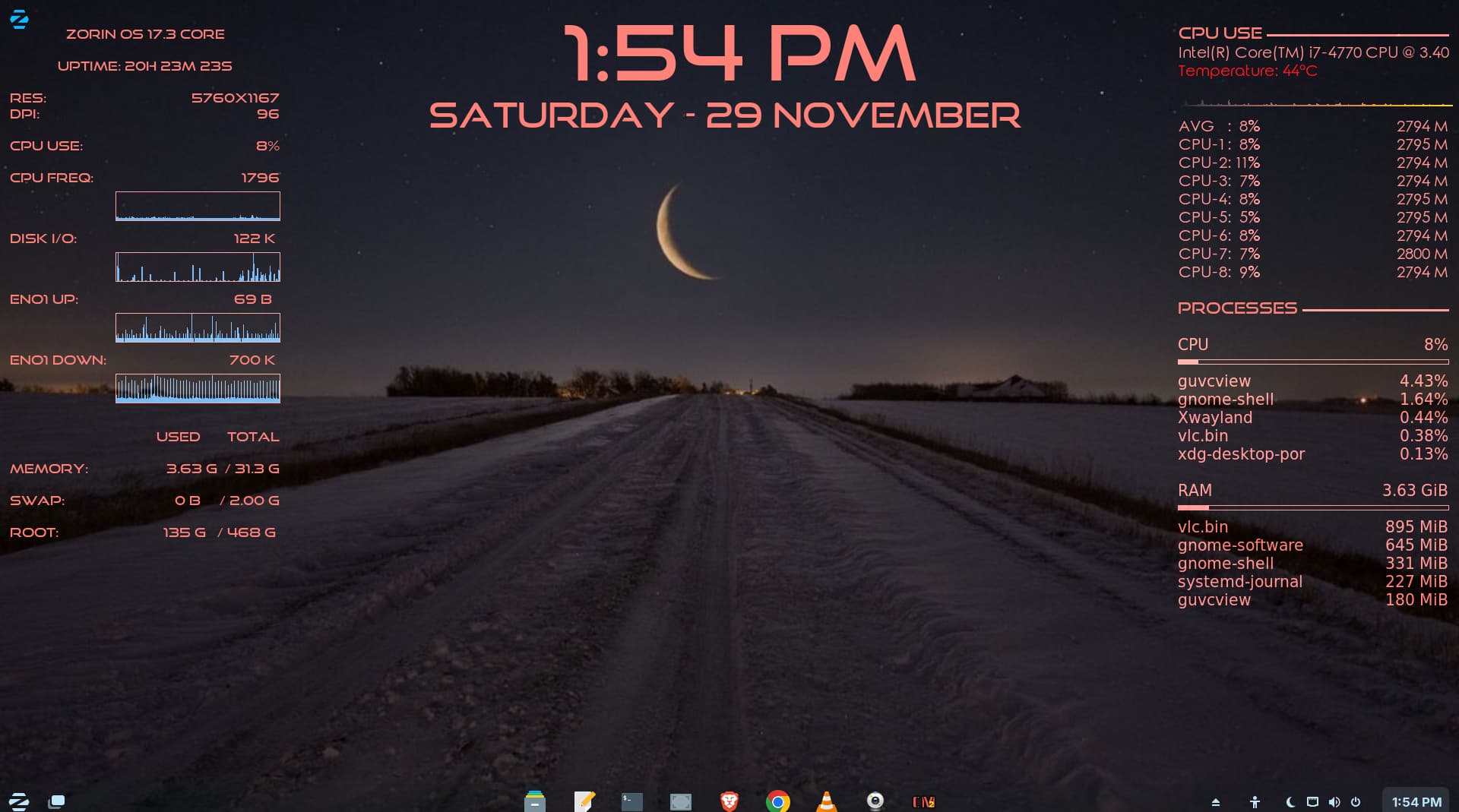This screenshot has height=812, width=1459.
Task: Launch the Terminal from the taskbar
Action: pos(632,801)
